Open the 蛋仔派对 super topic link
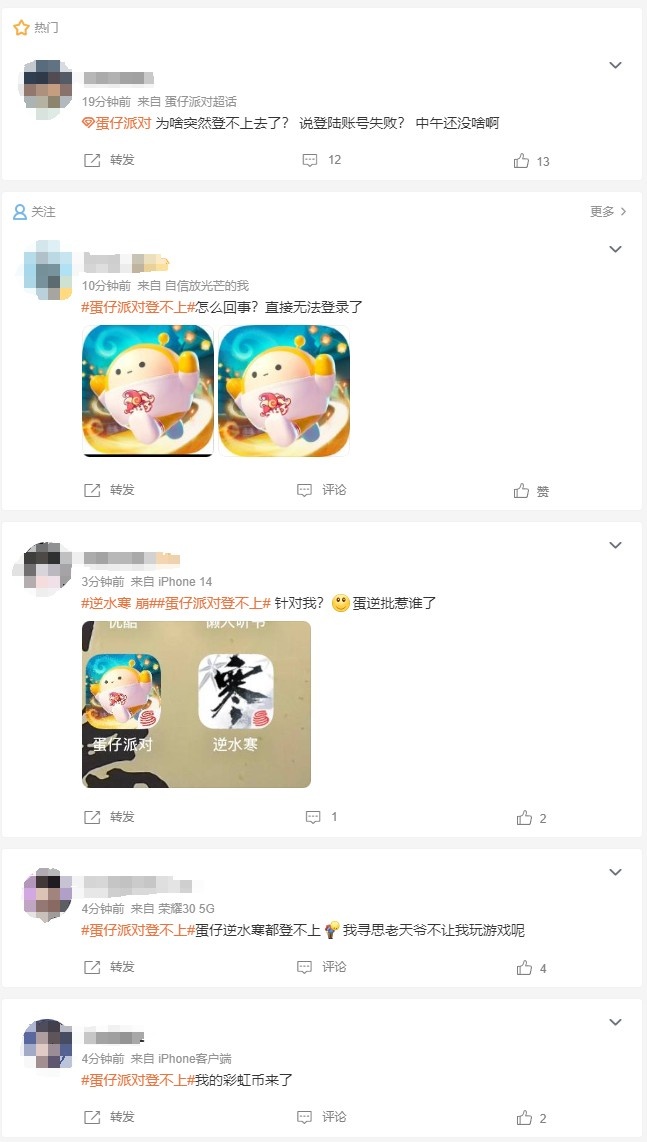The width and height of the screenshot is (647, 1142). [x=116, y=123]
